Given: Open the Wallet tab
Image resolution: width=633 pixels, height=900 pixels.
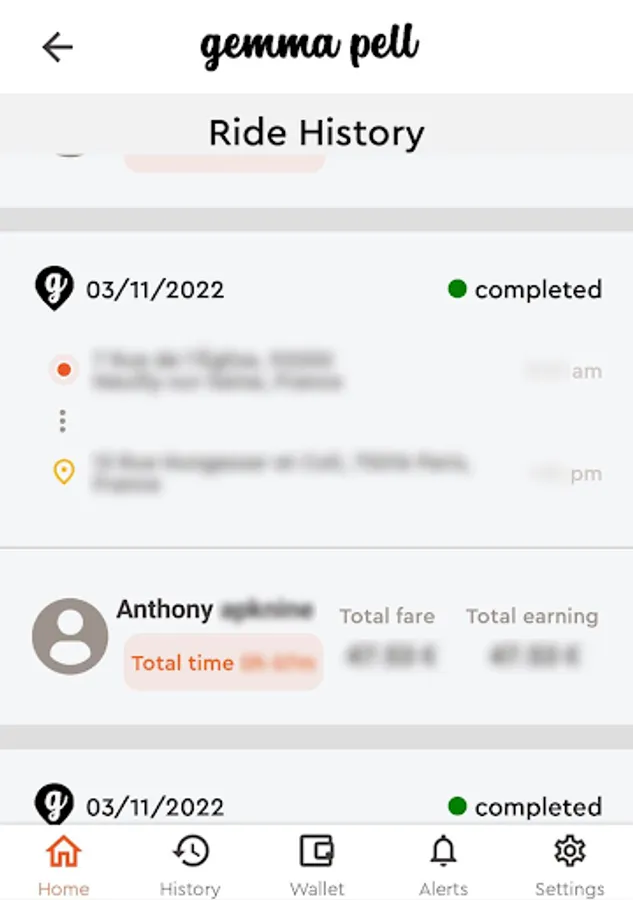Looking at the screenshot, I should tap(317, 865).
